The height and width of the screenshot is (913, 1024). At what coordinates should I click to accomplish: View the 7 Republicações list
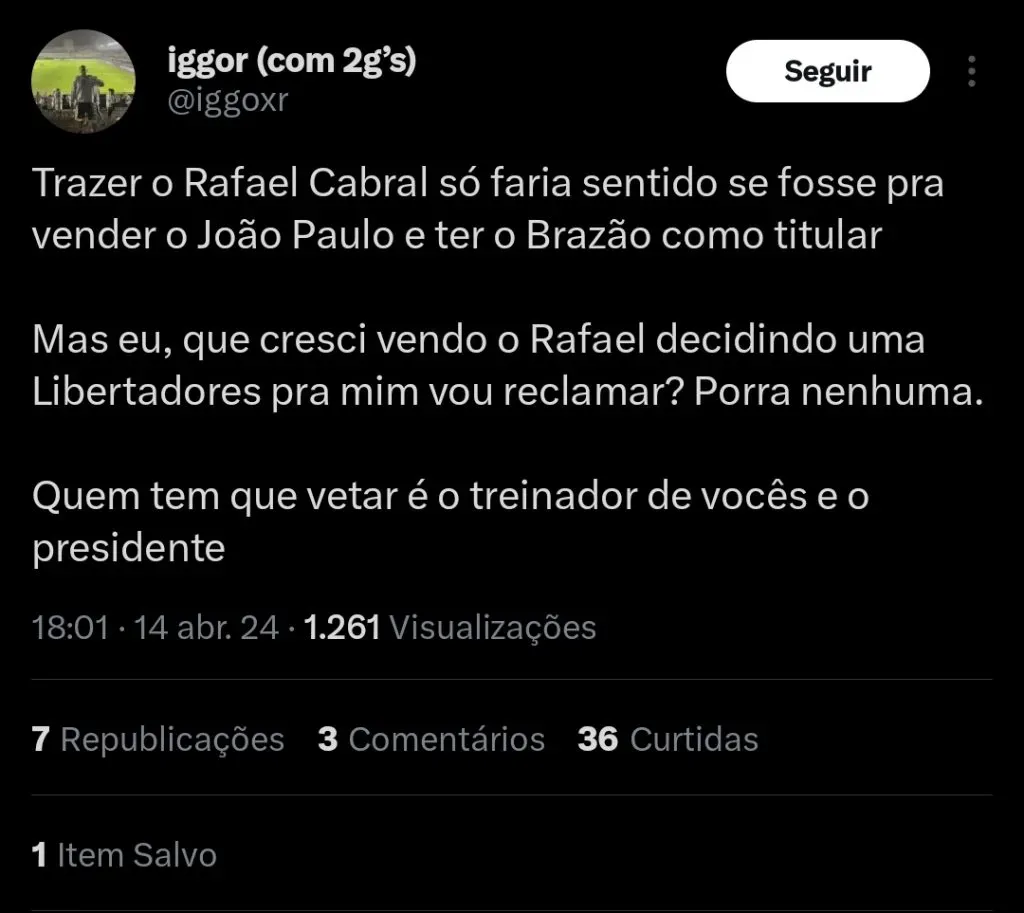(158, 739)
